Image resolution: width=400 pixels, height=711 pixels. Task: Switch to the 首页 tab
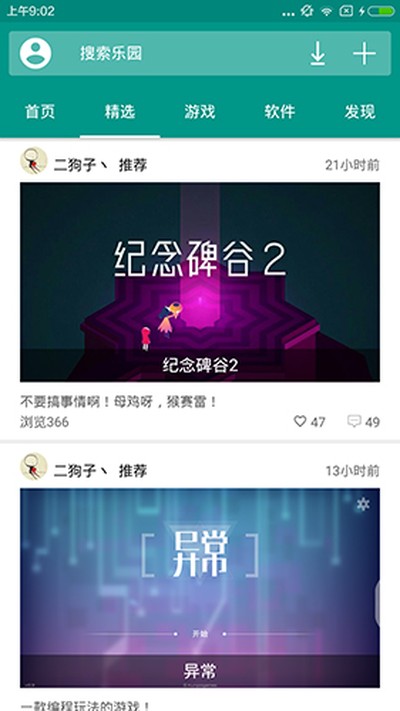[40, 112]
